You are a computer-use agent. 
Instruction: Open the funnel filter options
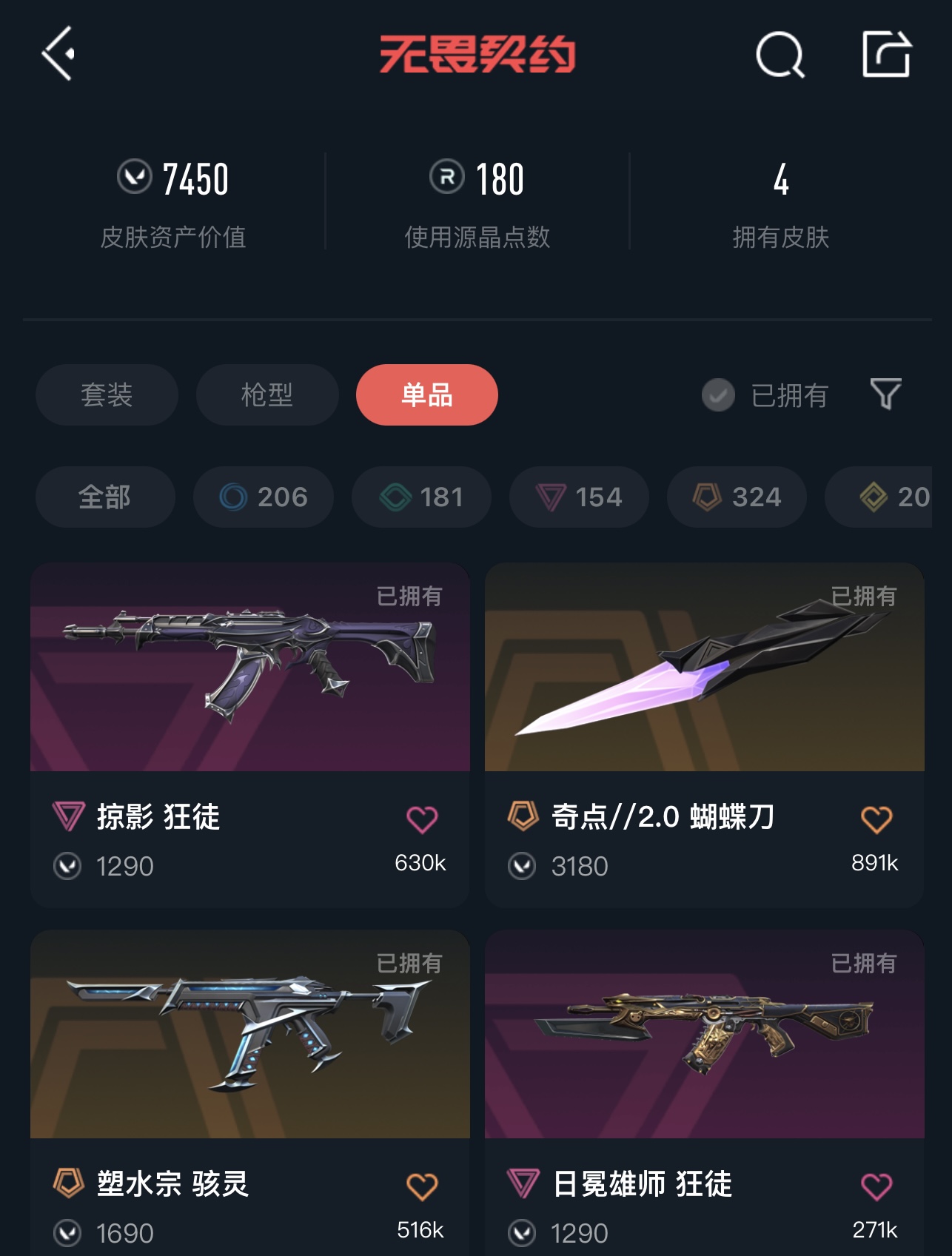click(885, 394)
